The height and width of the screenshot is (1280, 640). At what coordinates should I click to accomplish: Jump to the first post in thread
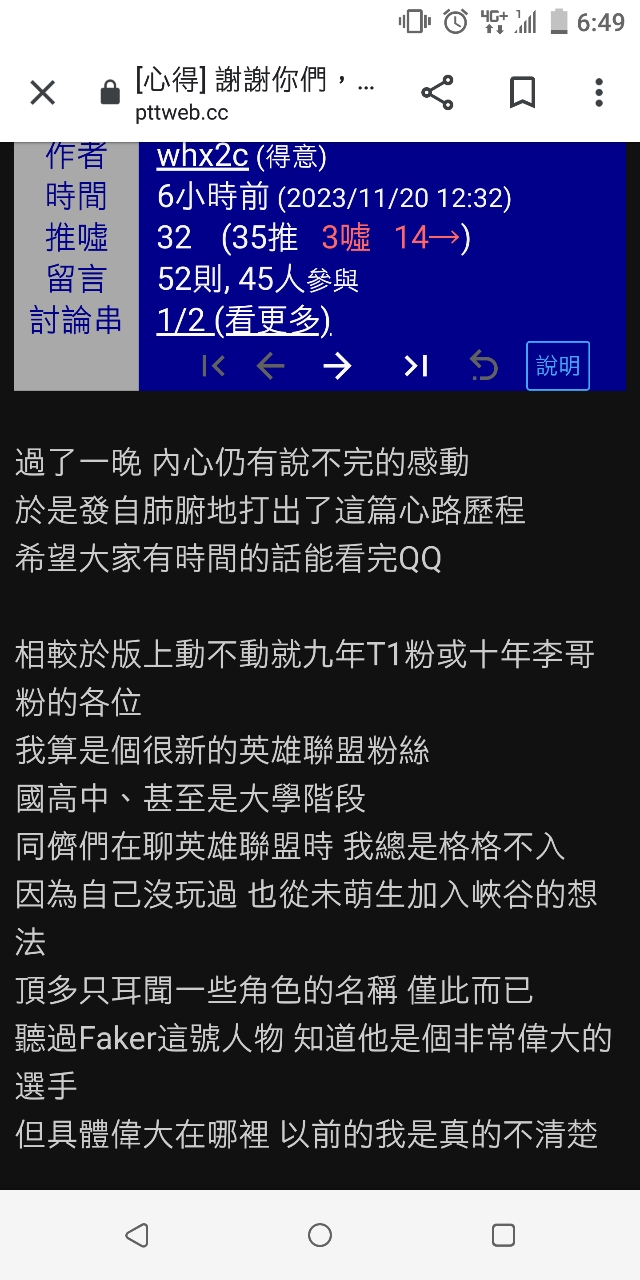coord(213,367)
